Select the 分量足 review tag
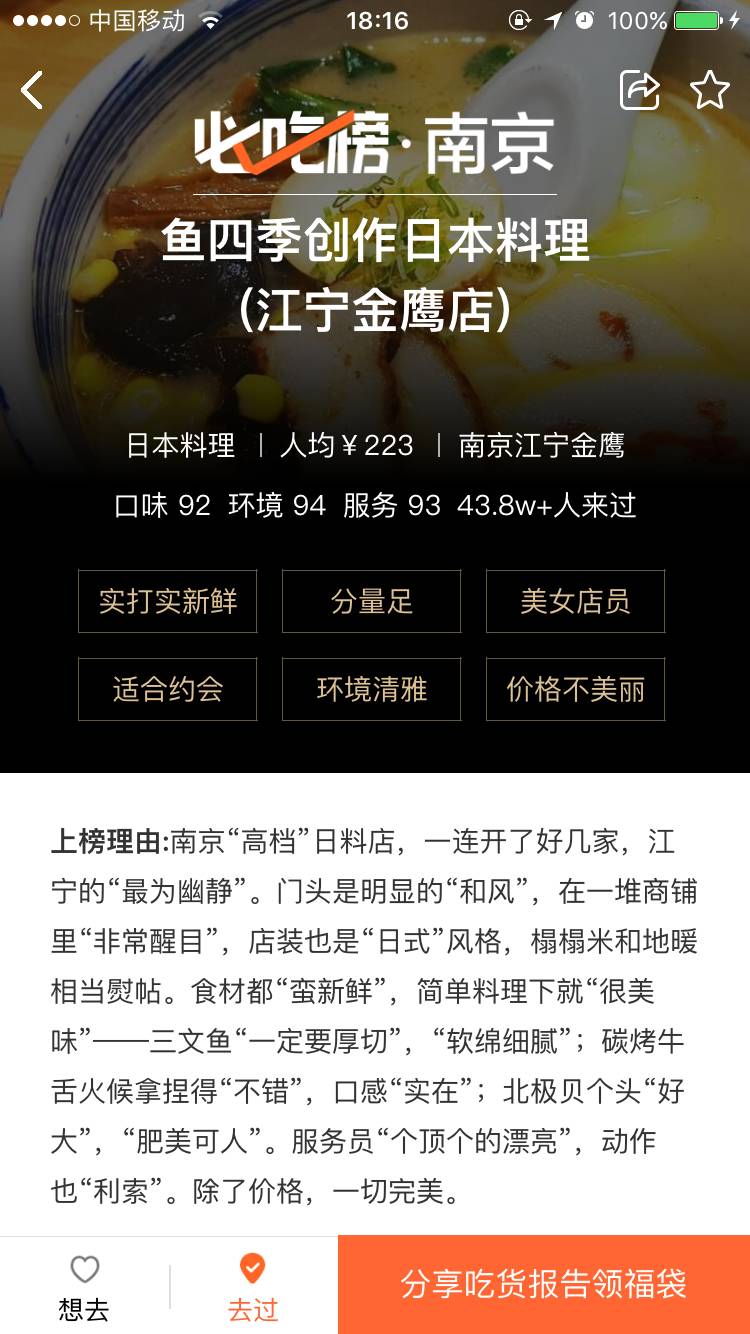The image size is (750, 1334). point(371,601)
